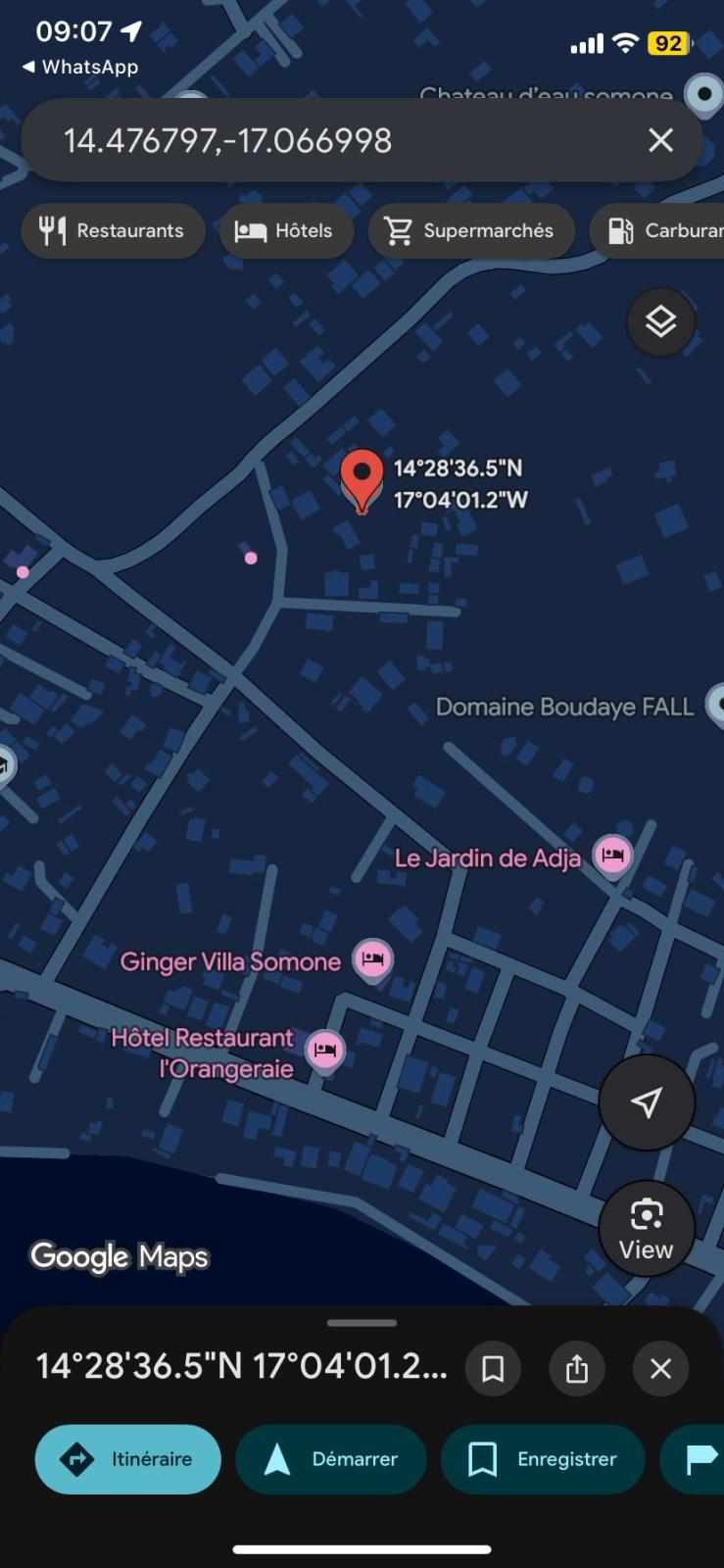Screen dimensions: 724x1568
Task: Tap the Ginger Villa Somone hotel marker
Action: [370, 961]
